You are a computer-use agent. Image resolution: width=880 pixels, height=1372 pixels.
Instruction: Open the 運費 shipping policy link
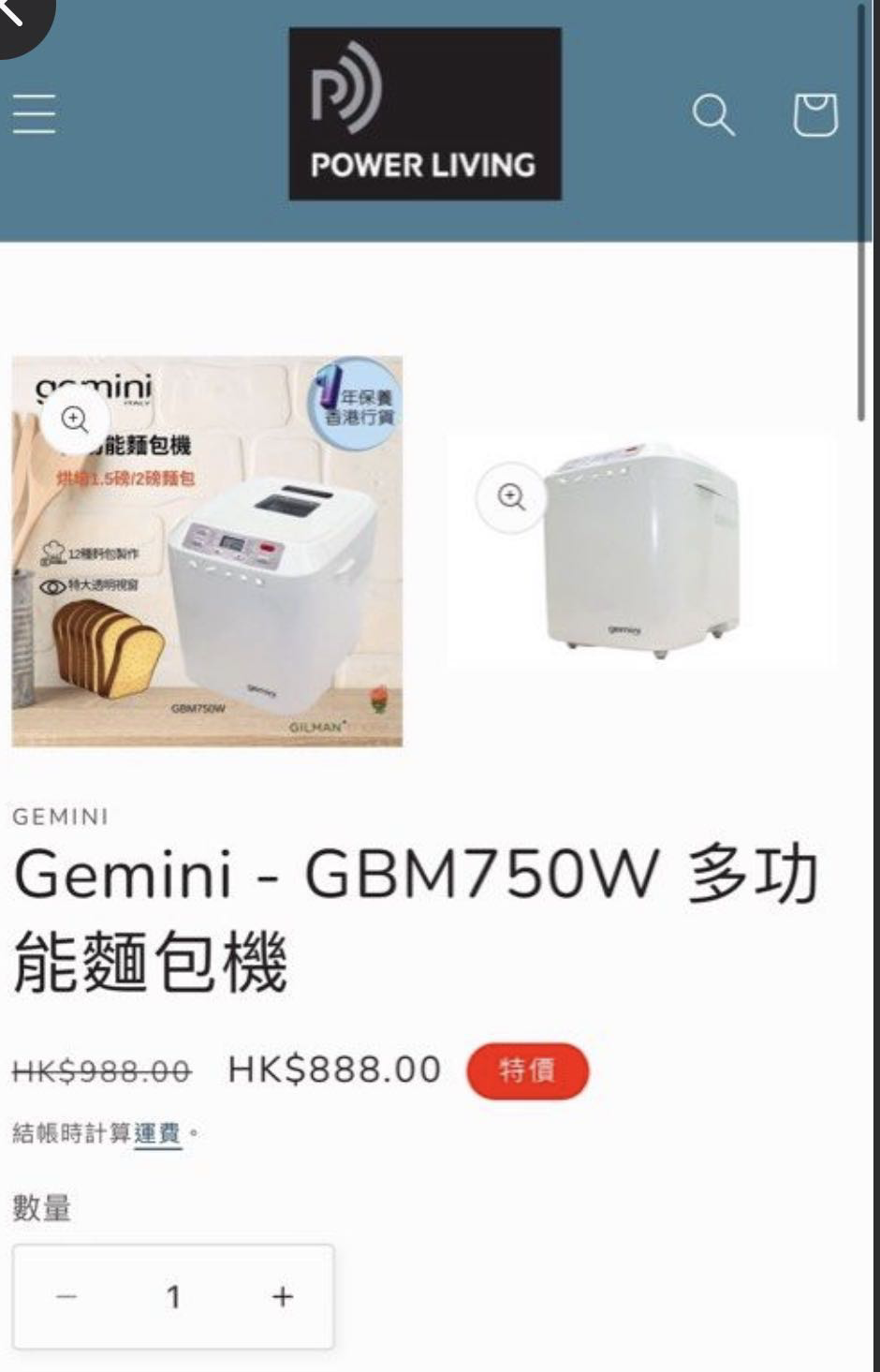pos(158,1133)
